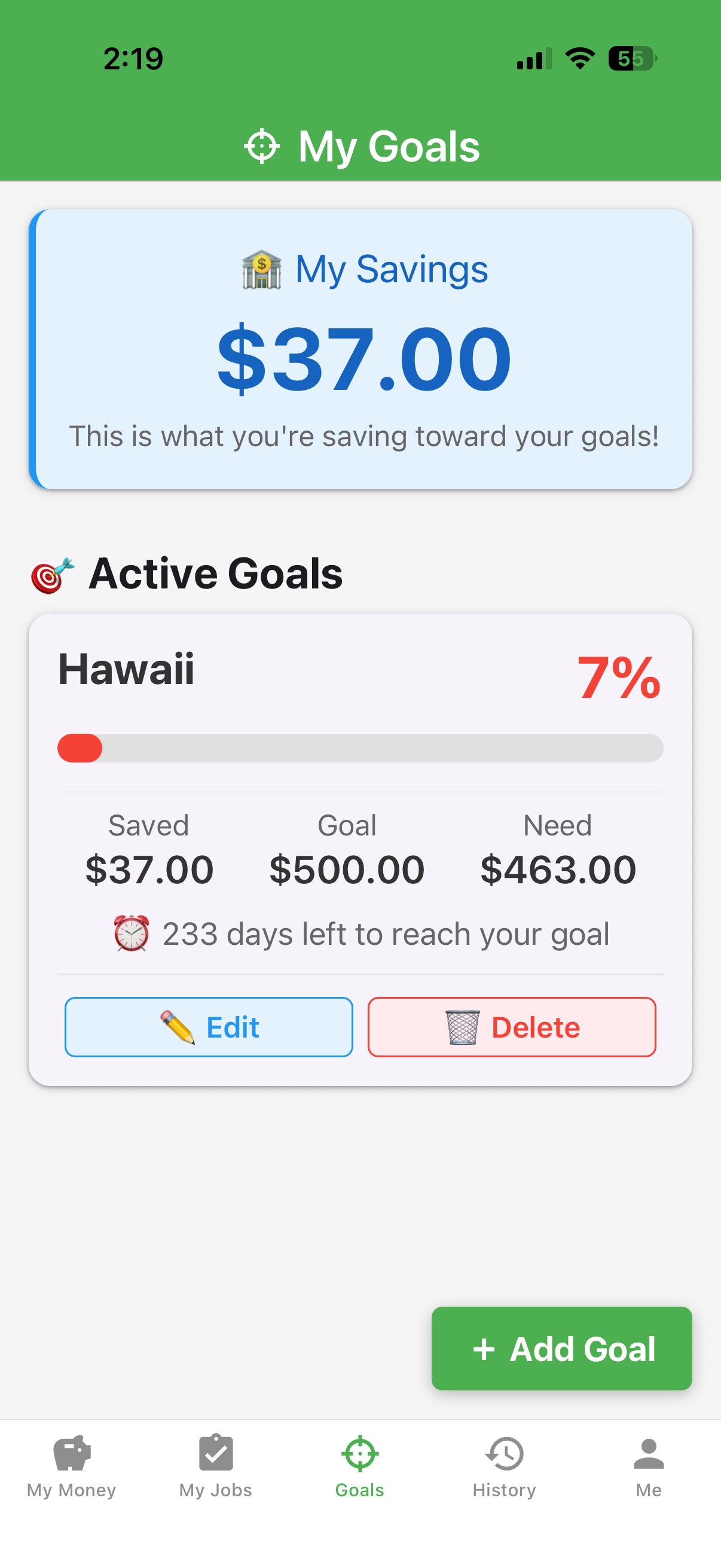The height and width of the screenshot is (1568, 721).
Task: Delete the Hawaii goal
Action: [511, 1027]
